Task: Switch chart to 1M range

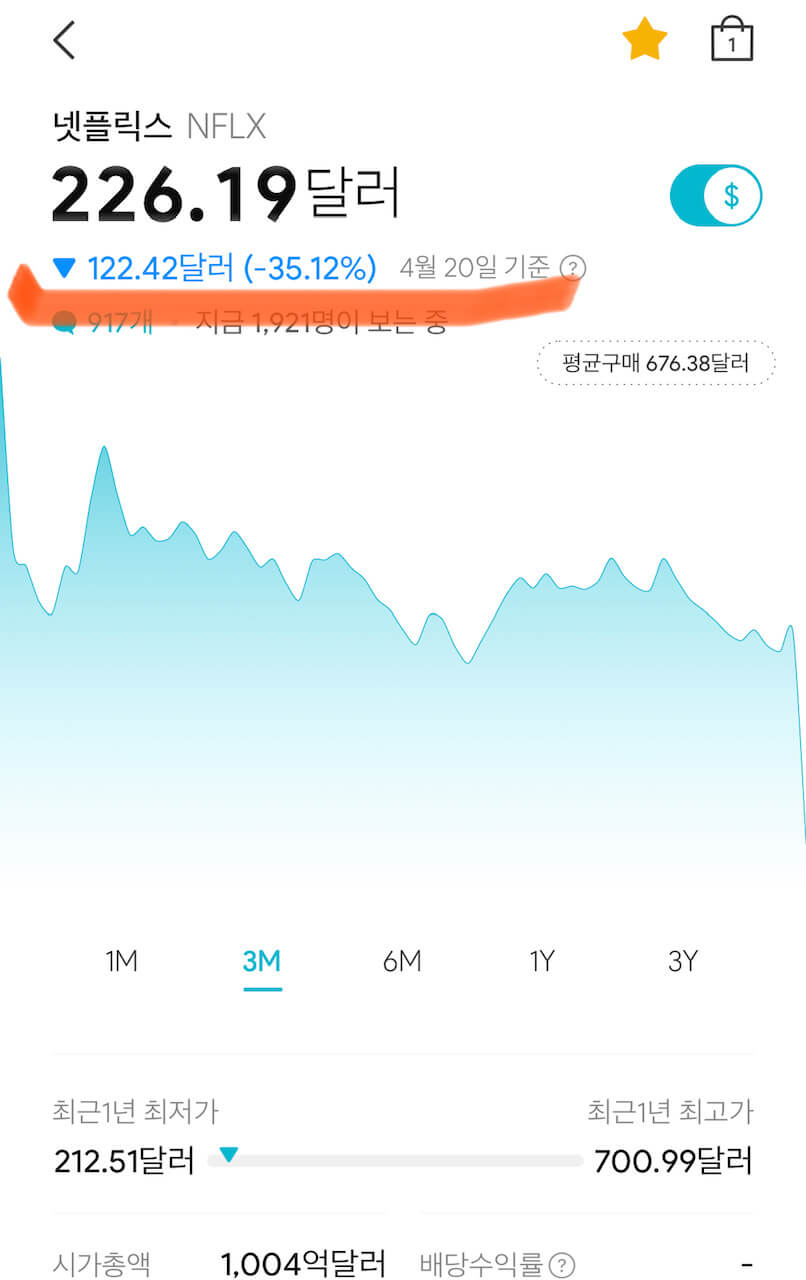Action: coord(121,962)
